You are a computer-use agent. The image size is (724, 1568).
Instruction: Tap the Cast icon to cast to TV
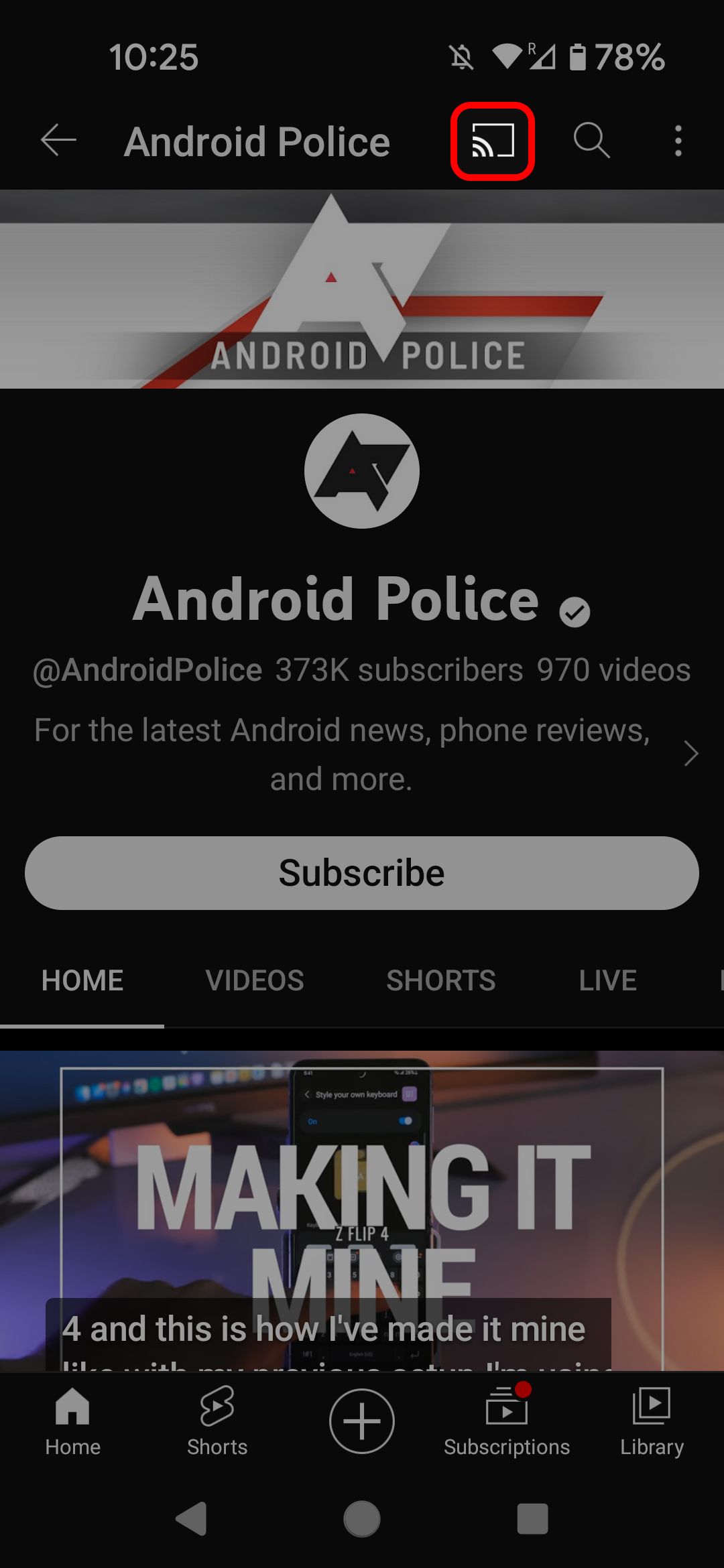tap(491, 141)
